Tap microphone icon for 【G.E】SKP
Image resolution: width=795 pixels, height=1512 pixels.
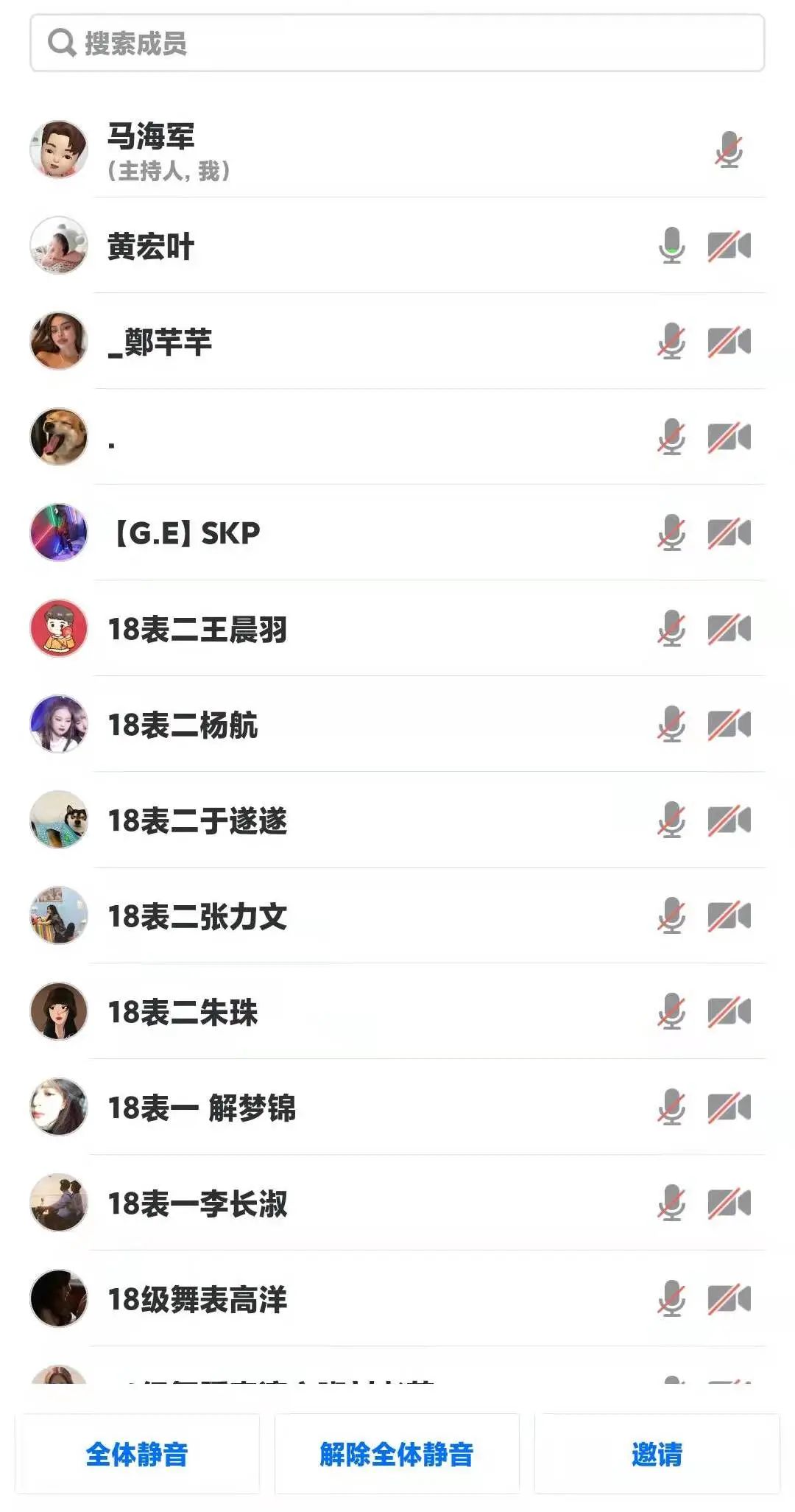[671, 533]
